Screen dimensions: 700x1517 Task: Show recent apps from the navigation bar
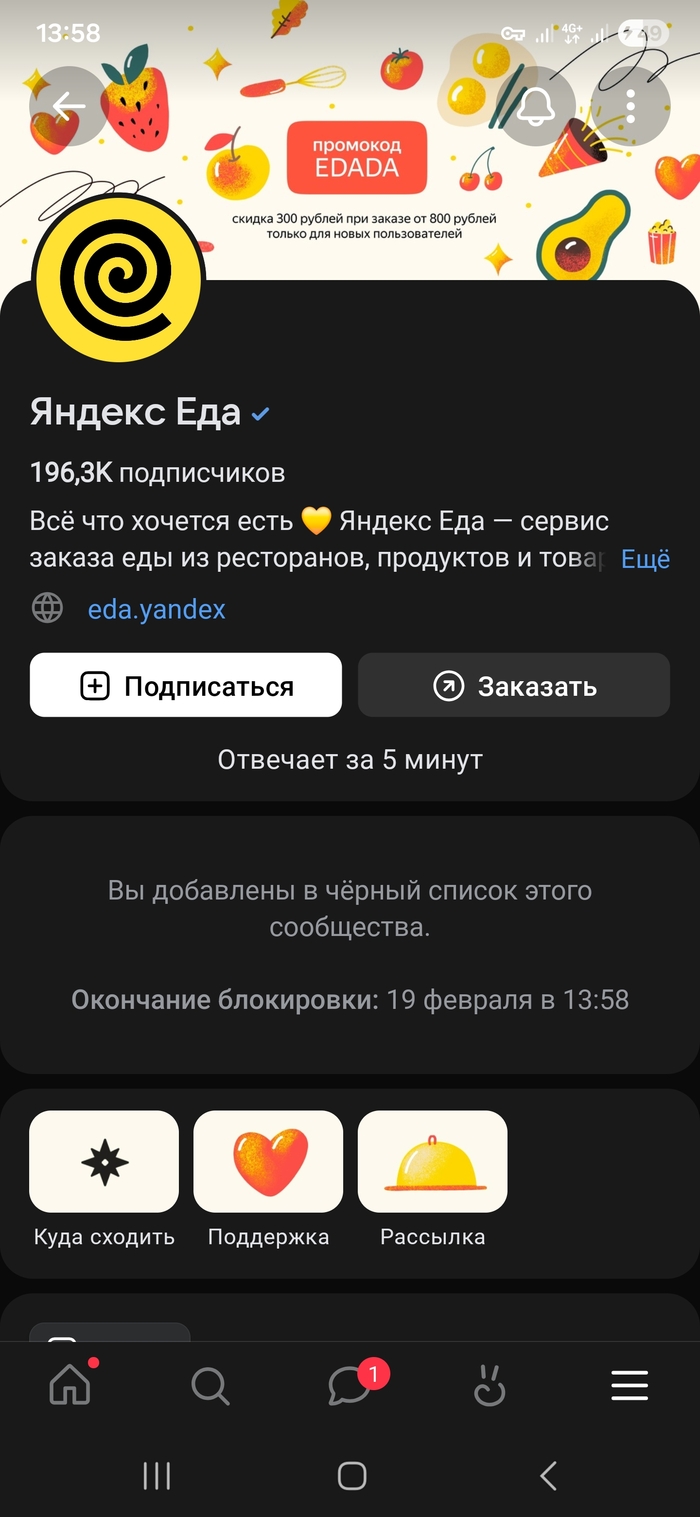pyautogui.click(x=157, y=1476)
